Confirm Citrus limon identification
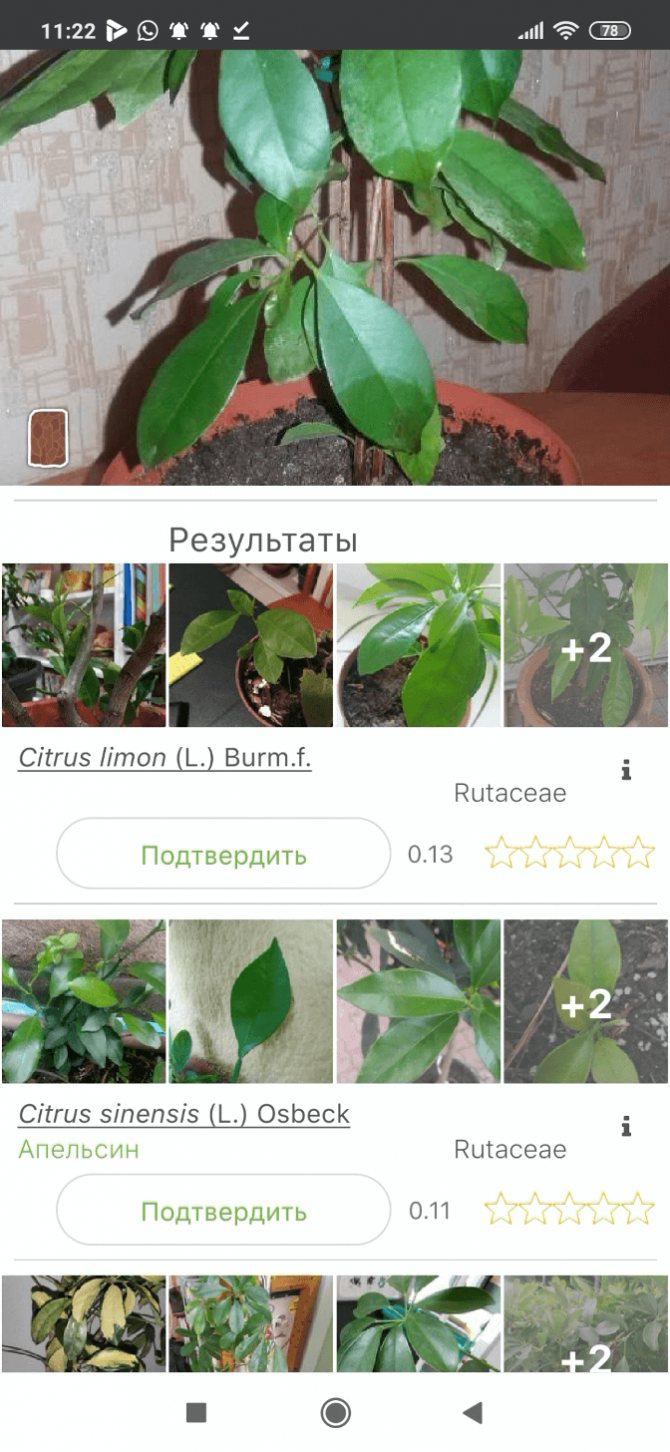This screenshot has height=1452, width=670. point(223,854)
